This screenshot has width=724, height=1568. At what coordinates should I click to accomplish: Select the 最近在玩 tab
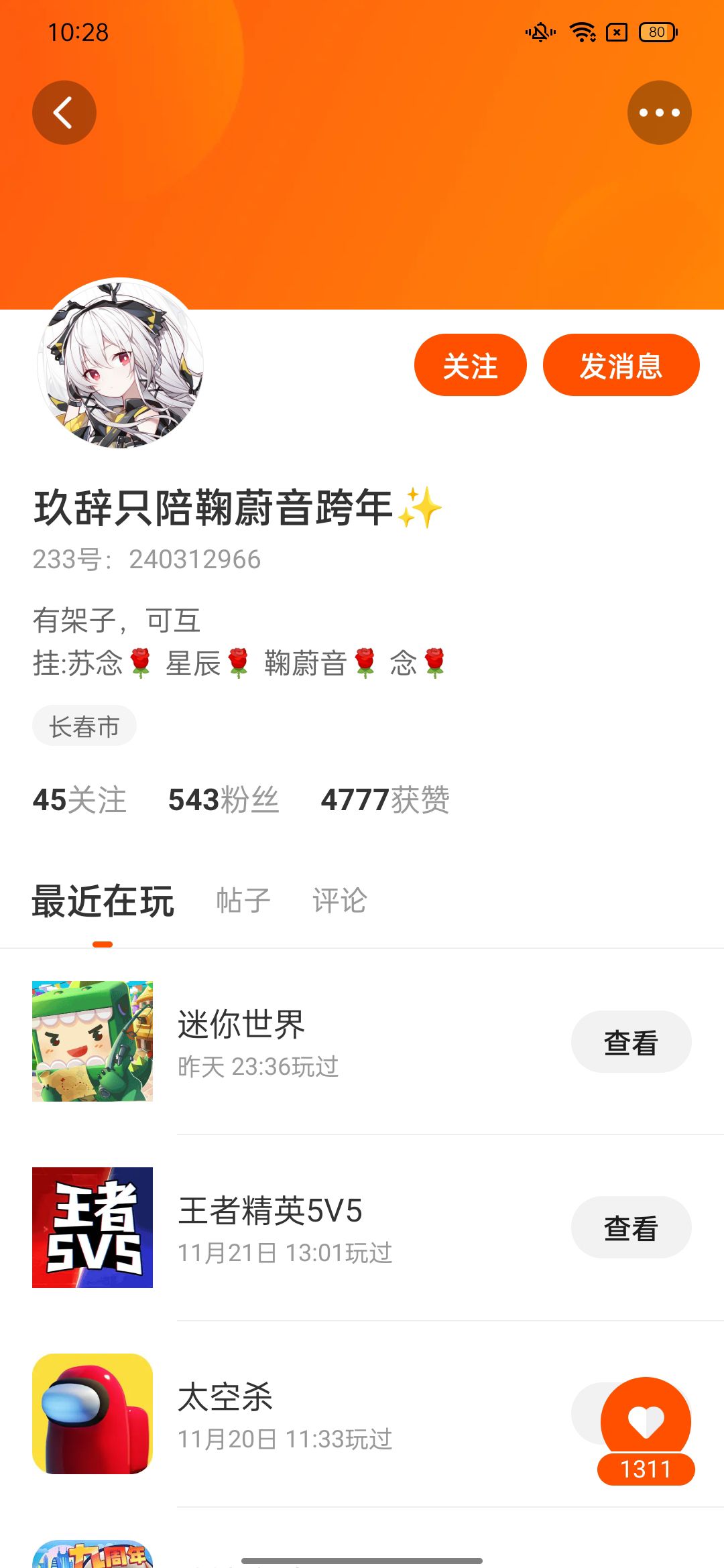point(103,901)
